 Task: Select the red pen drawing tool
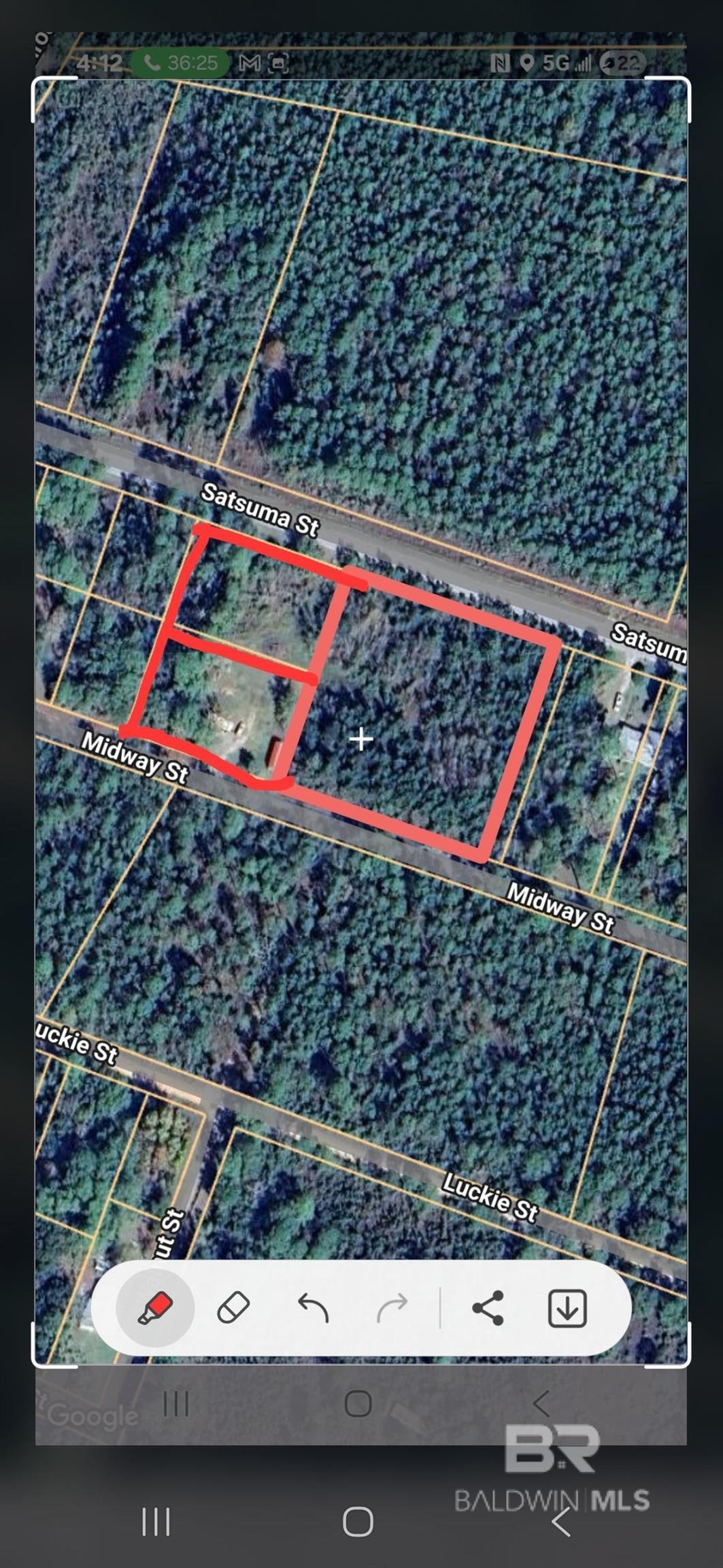[x=155, y=1307]
